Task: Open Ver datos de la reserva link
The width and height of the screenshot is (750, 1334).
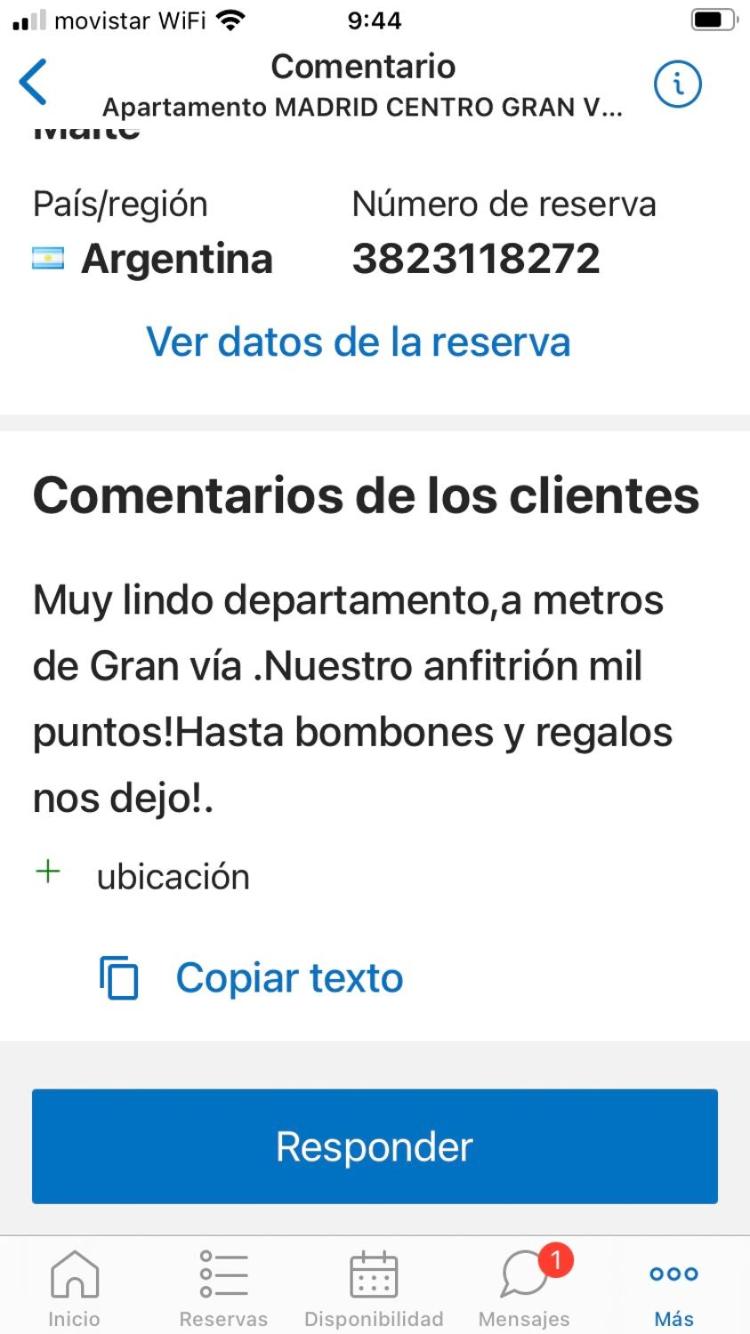Action: tap(358, 342)
